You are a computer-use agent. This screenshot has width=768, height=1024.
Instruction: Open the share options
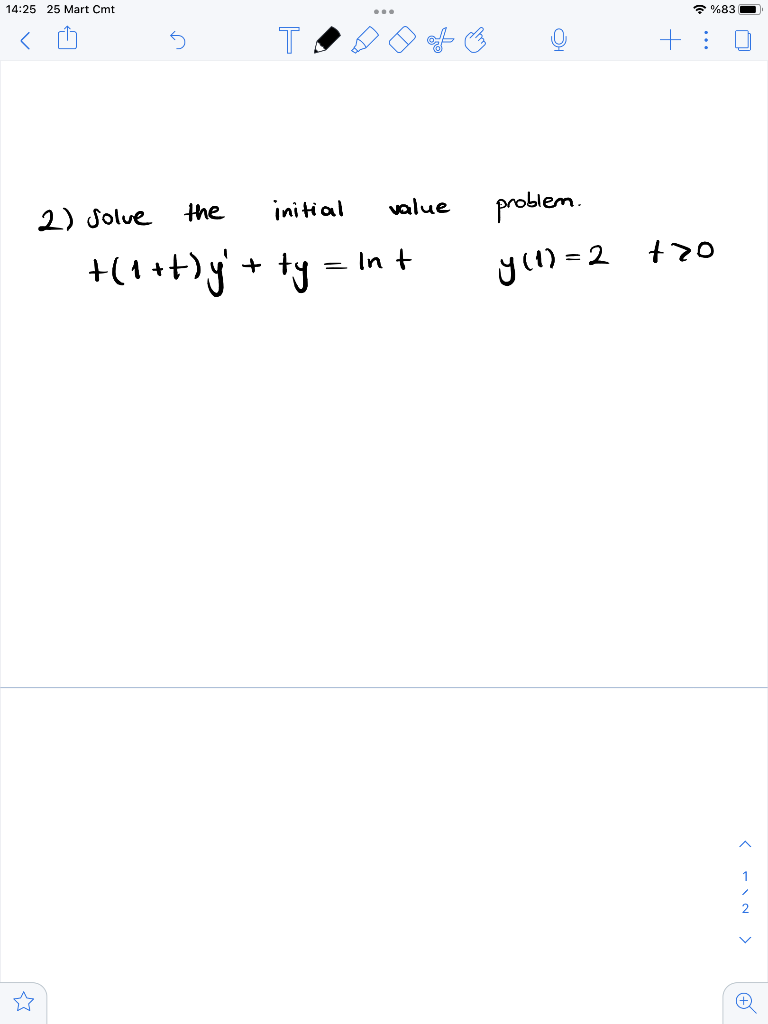pyautogui.click(x=66, y=38)
